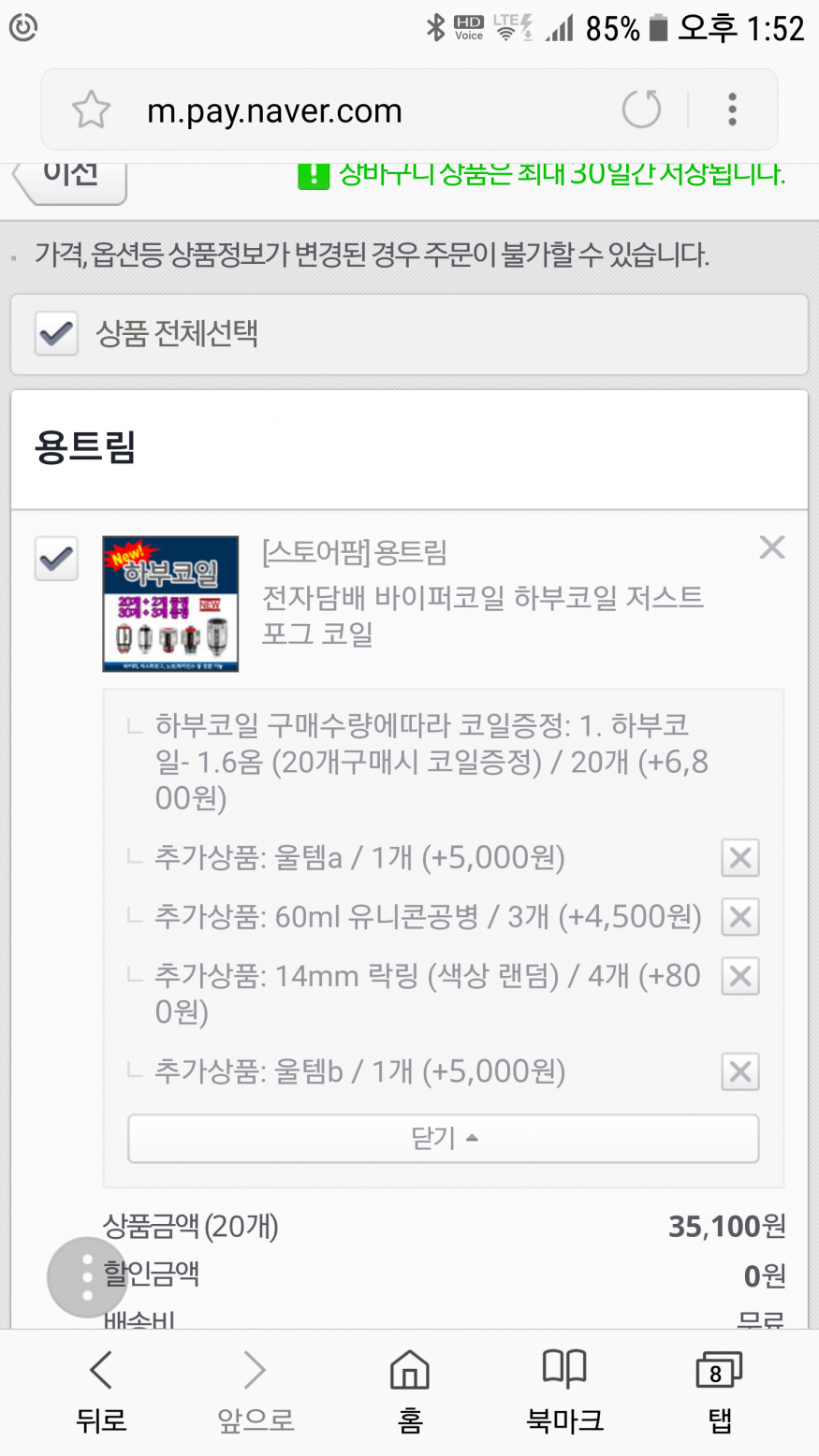Screen dimensions: 819x1456
Task: Open the 전자담배 바이퍼코일 하부코일 product title
Action: click(482, 615)
